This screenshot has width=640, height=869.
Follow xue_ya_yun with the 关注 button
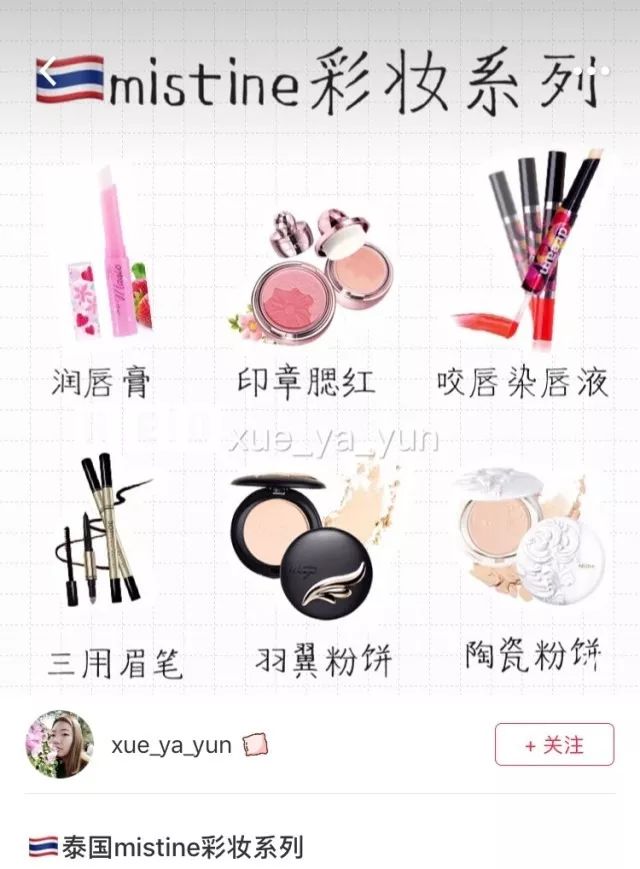[554, 745]
